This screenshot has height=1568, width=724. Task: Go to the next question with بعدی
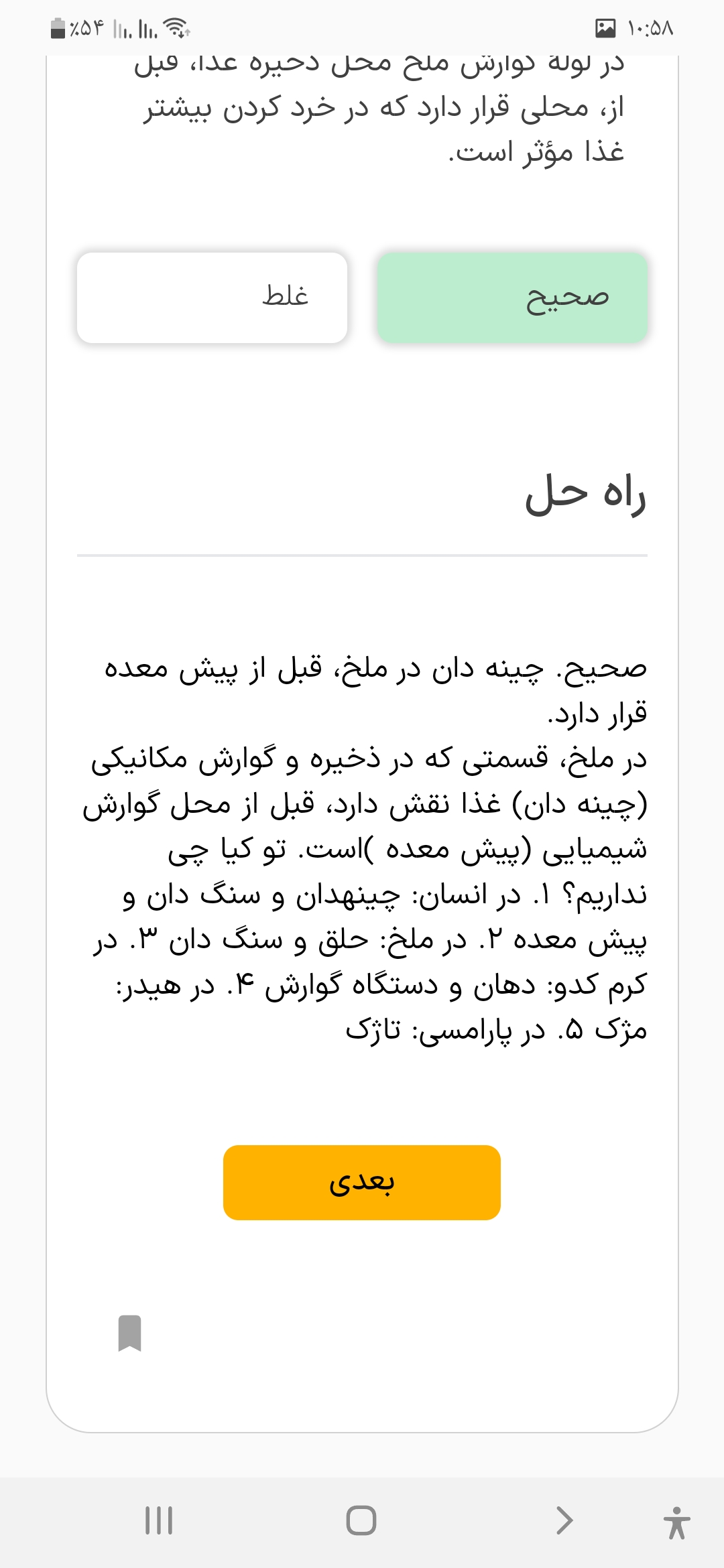[362, 1183]
